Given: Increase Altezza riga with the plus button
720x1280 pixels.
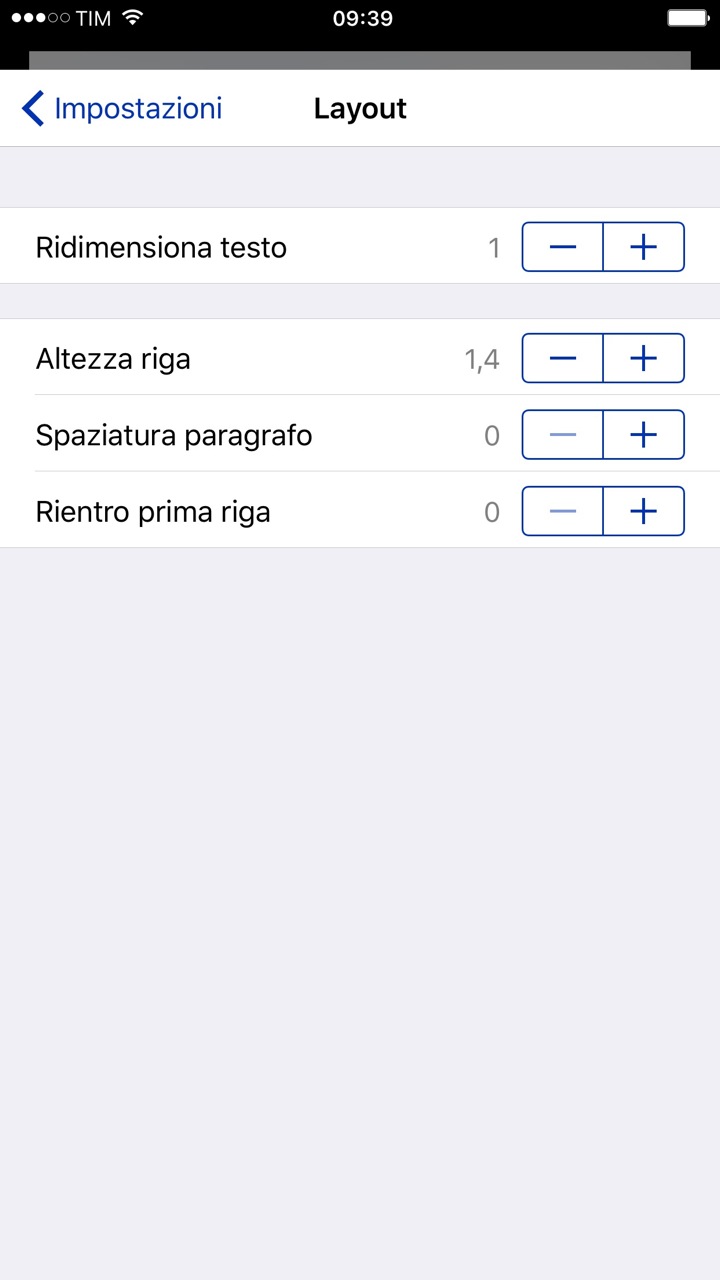Looking at the screenshot, I should [644, 358].
